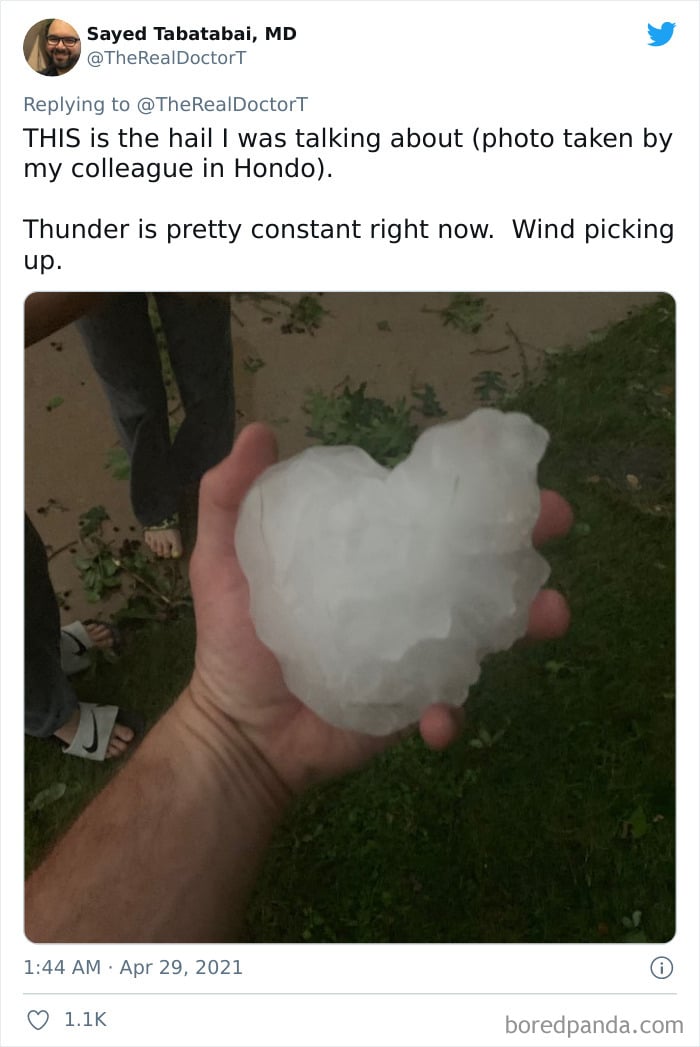This screenshot has width=700, height=1047.
Task: Tap the Twitter bird icon
Action: coord(661,35)
